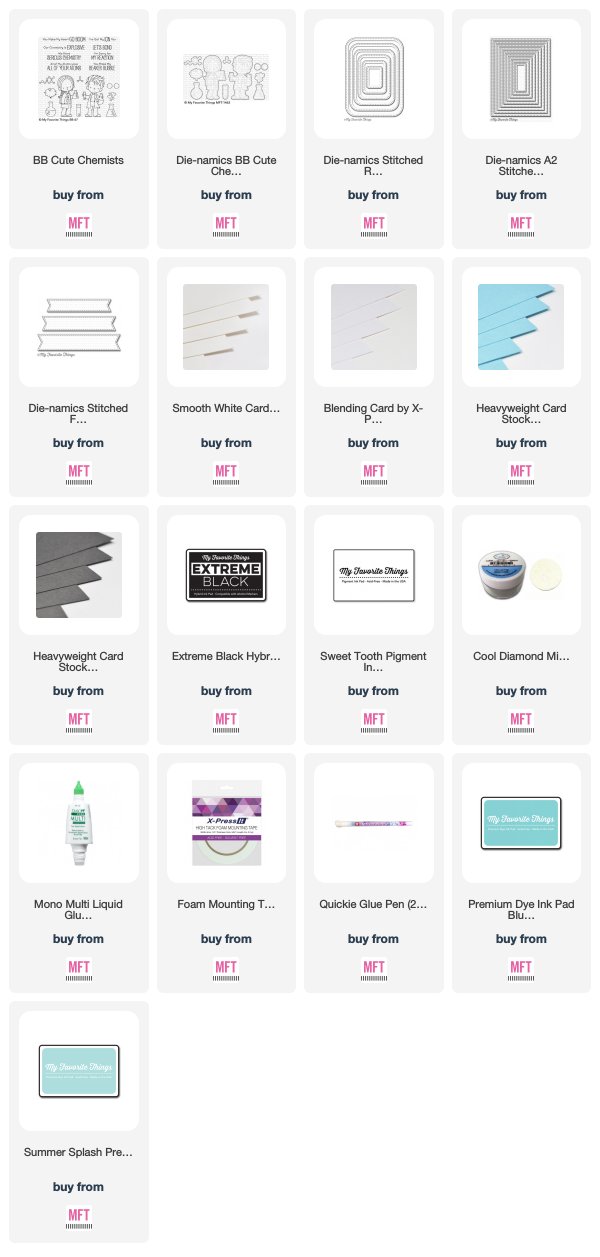Select the Die-namics Stitched F… item
The width and height of the screenshot is (600, 1257).
78,326
